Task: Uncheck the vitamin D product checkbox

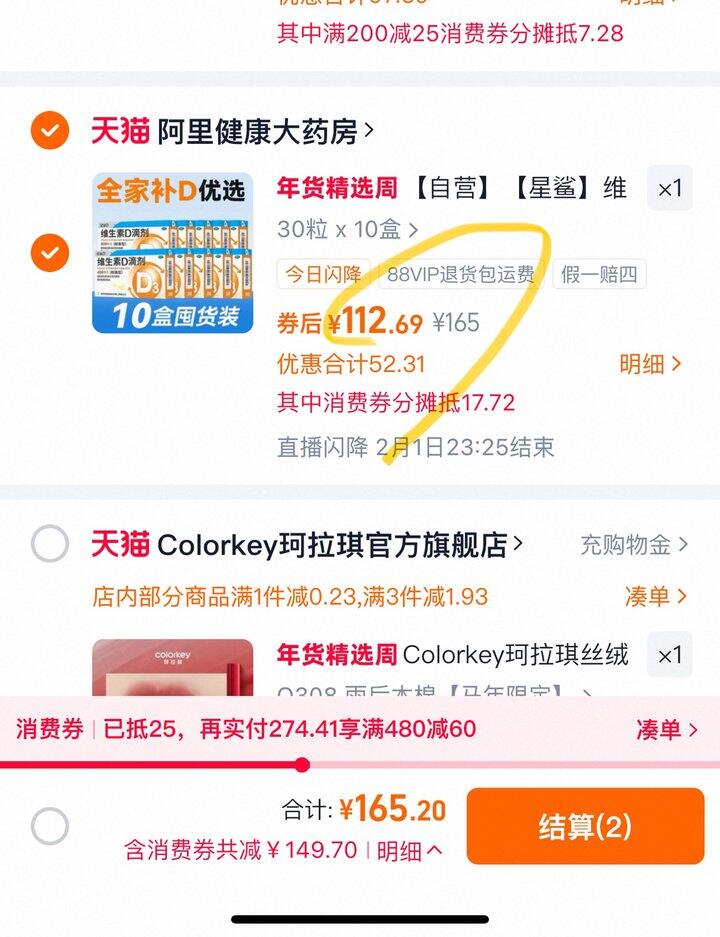Action: pos(50,253)
